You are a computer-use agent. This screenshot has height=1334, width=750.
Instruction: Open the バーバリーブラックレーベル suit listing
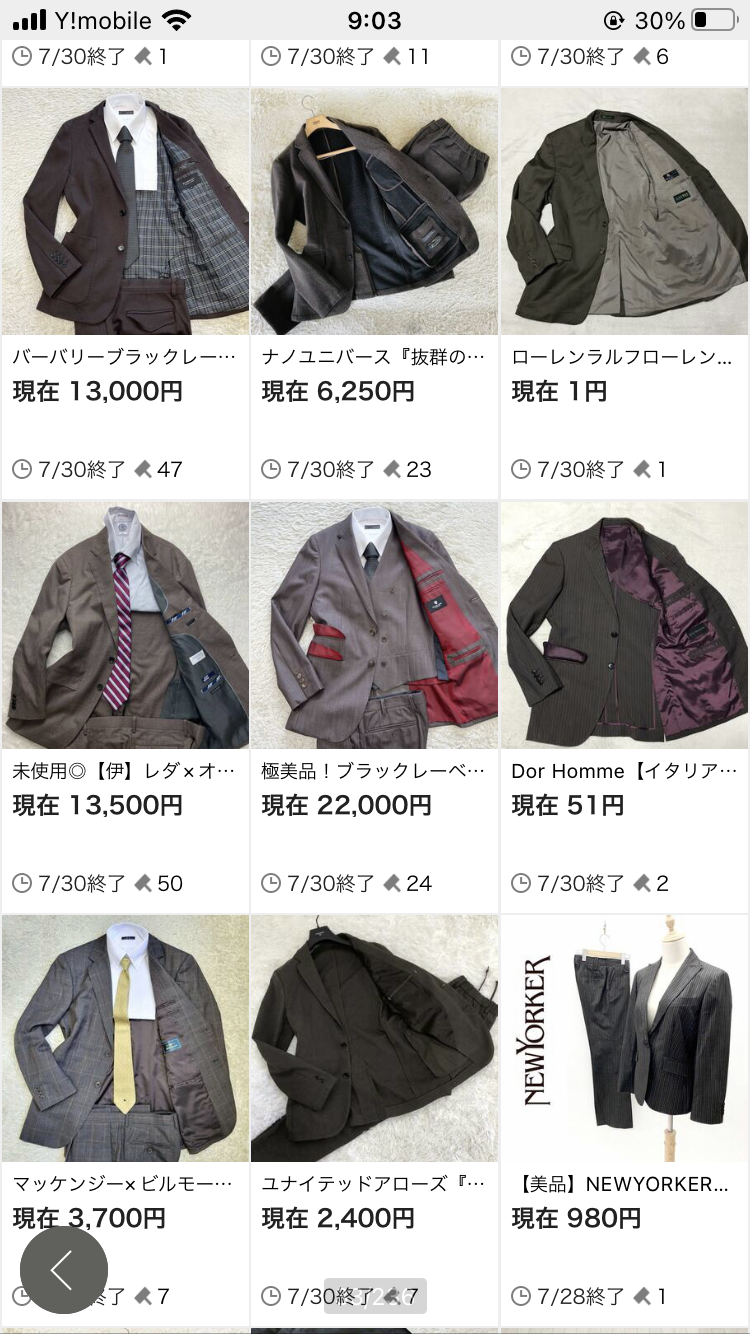pos(125,214)
